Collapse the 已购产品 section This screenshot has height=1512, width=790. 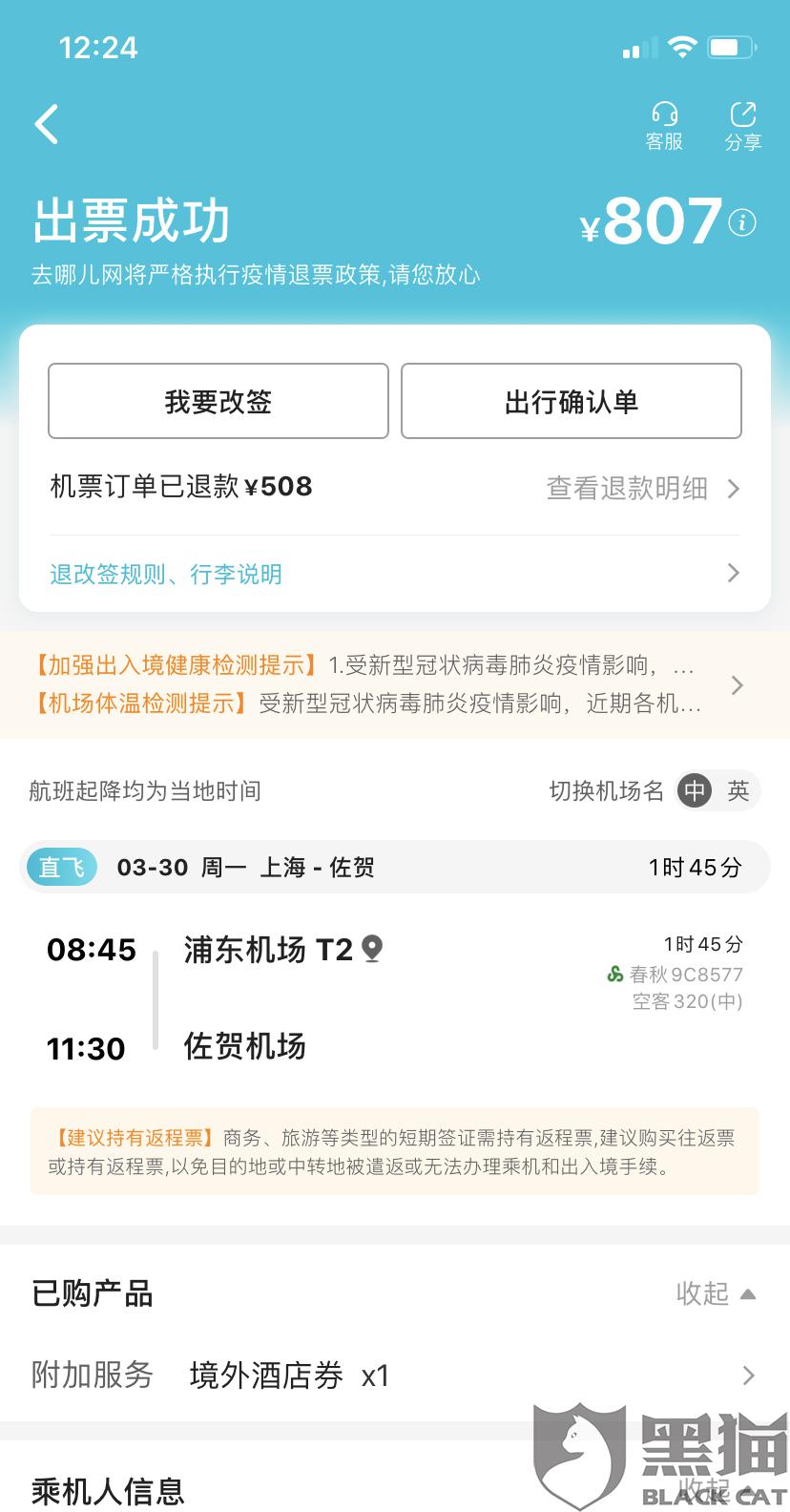tap(716, 1293)
